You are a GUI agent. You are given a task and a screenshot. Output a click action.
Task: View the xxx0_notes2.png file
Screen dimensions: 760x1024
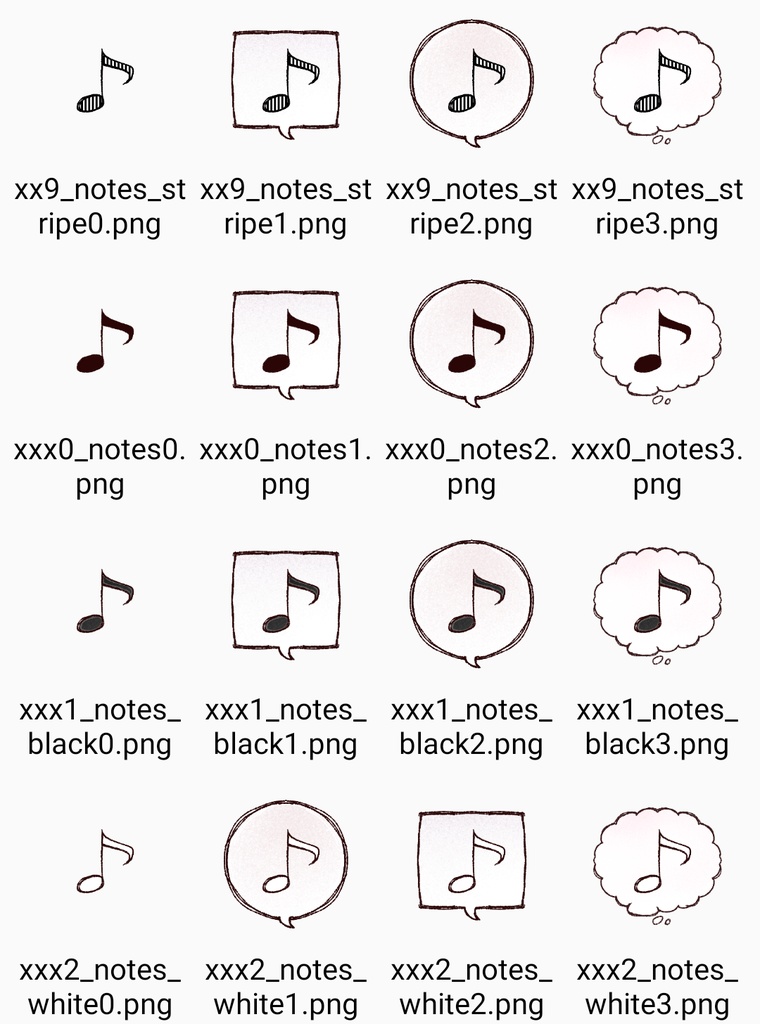point(471,342)
